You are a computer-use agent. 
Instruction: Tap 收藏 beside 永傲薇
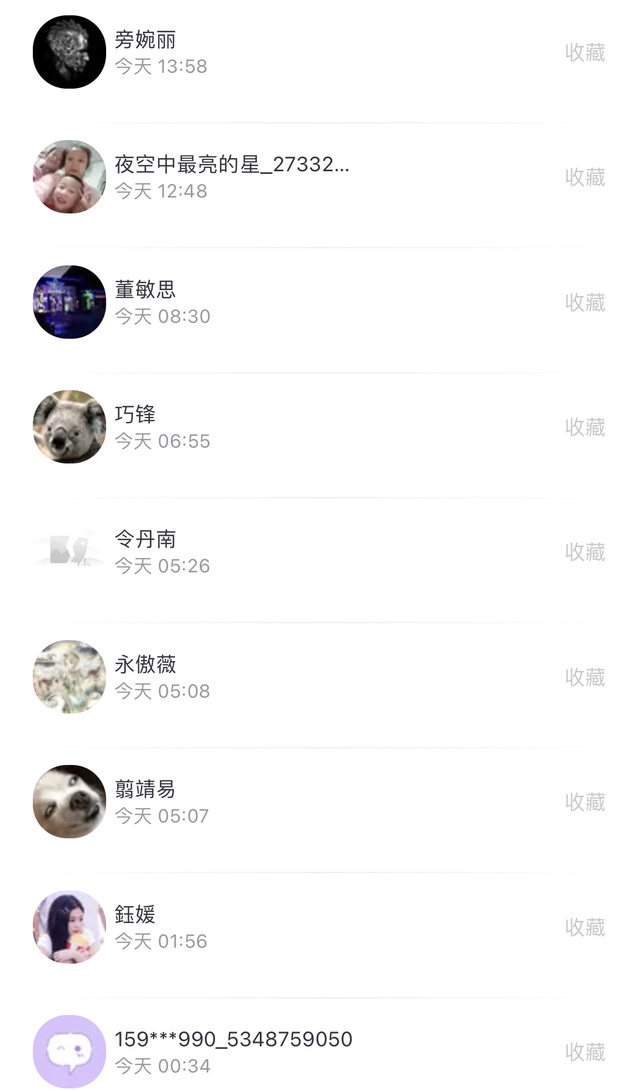tap(585, 677)
